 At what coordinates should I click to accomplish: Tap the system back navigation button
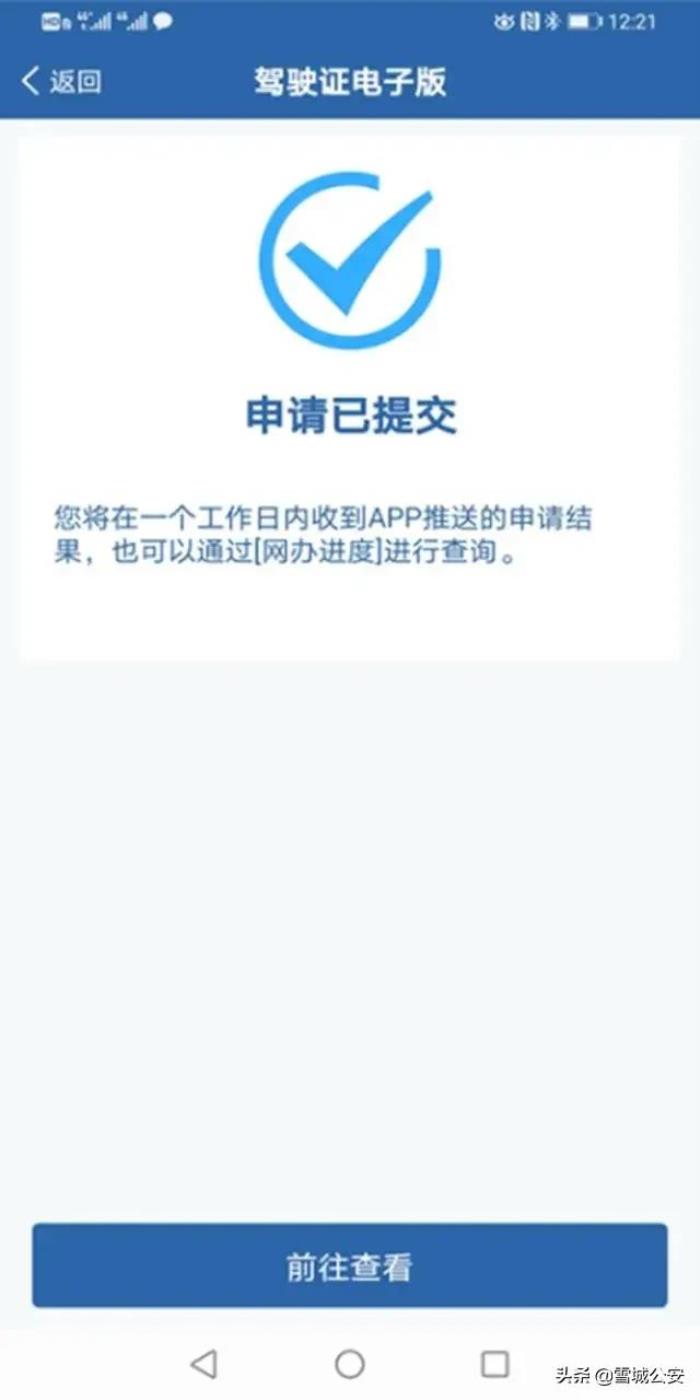[x=204, y=1363]
